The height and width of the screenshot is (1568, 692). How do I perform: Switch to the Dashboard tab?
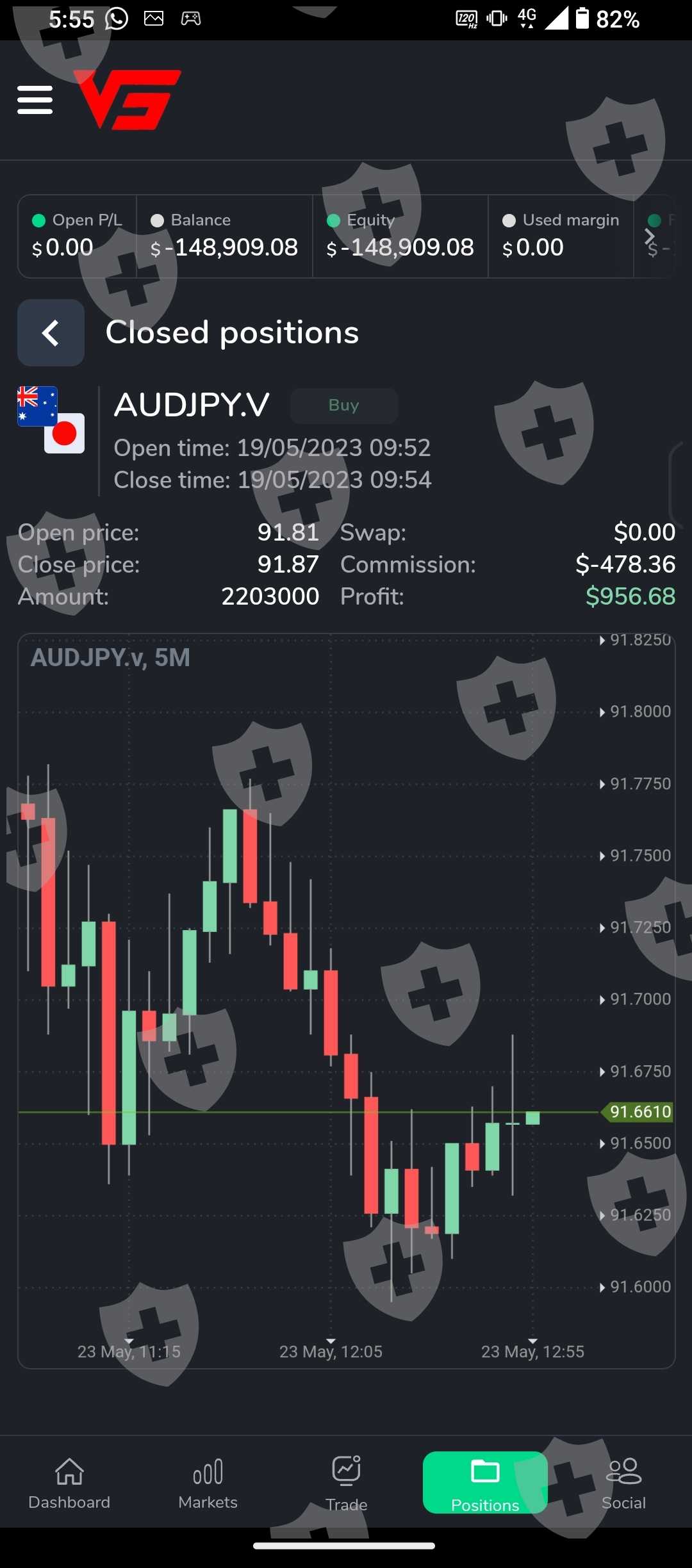(69, 1483)
